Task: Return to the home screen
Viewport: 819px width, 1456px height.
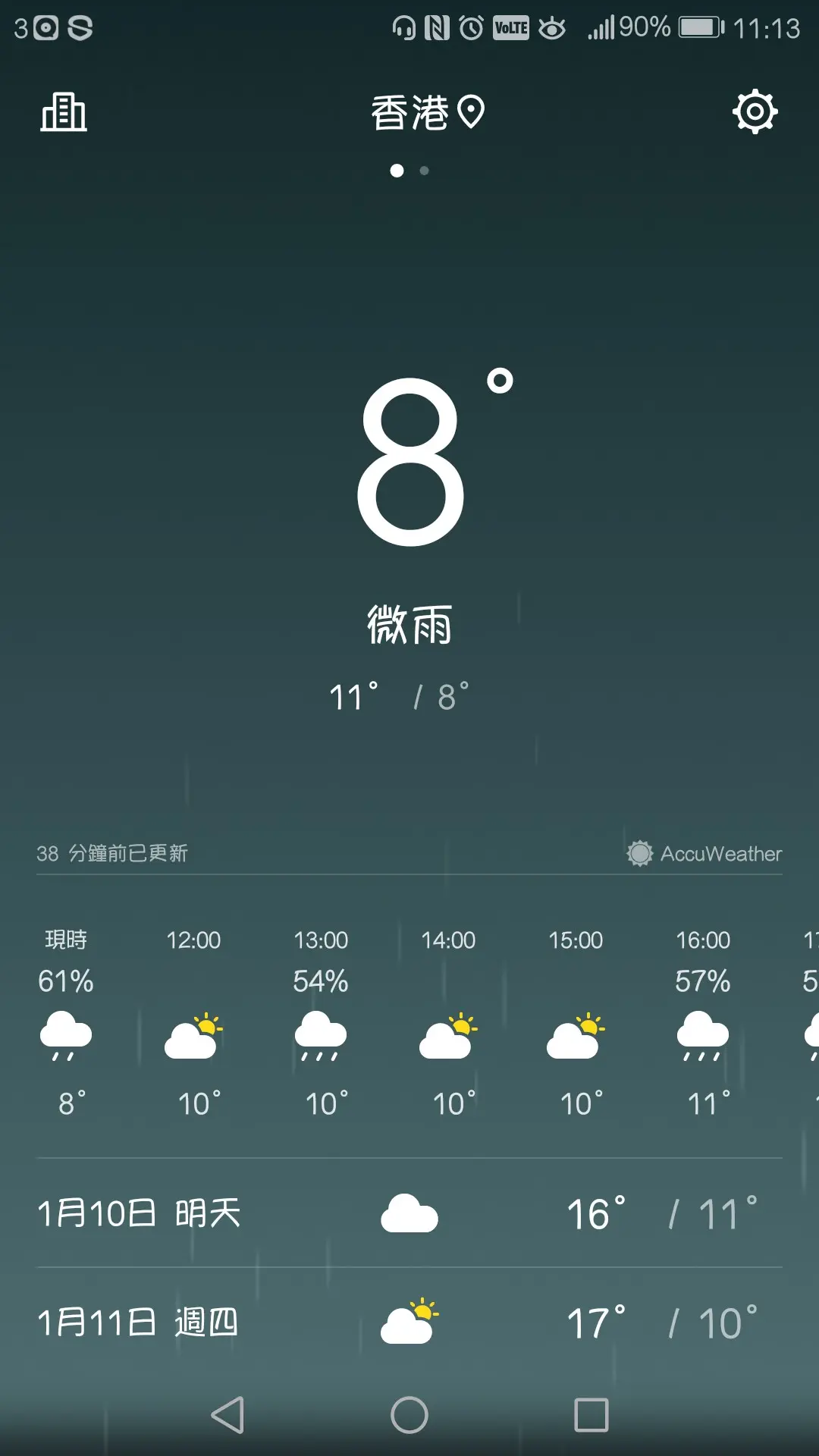Action: pyautogui.click(x=409, y=1415)
